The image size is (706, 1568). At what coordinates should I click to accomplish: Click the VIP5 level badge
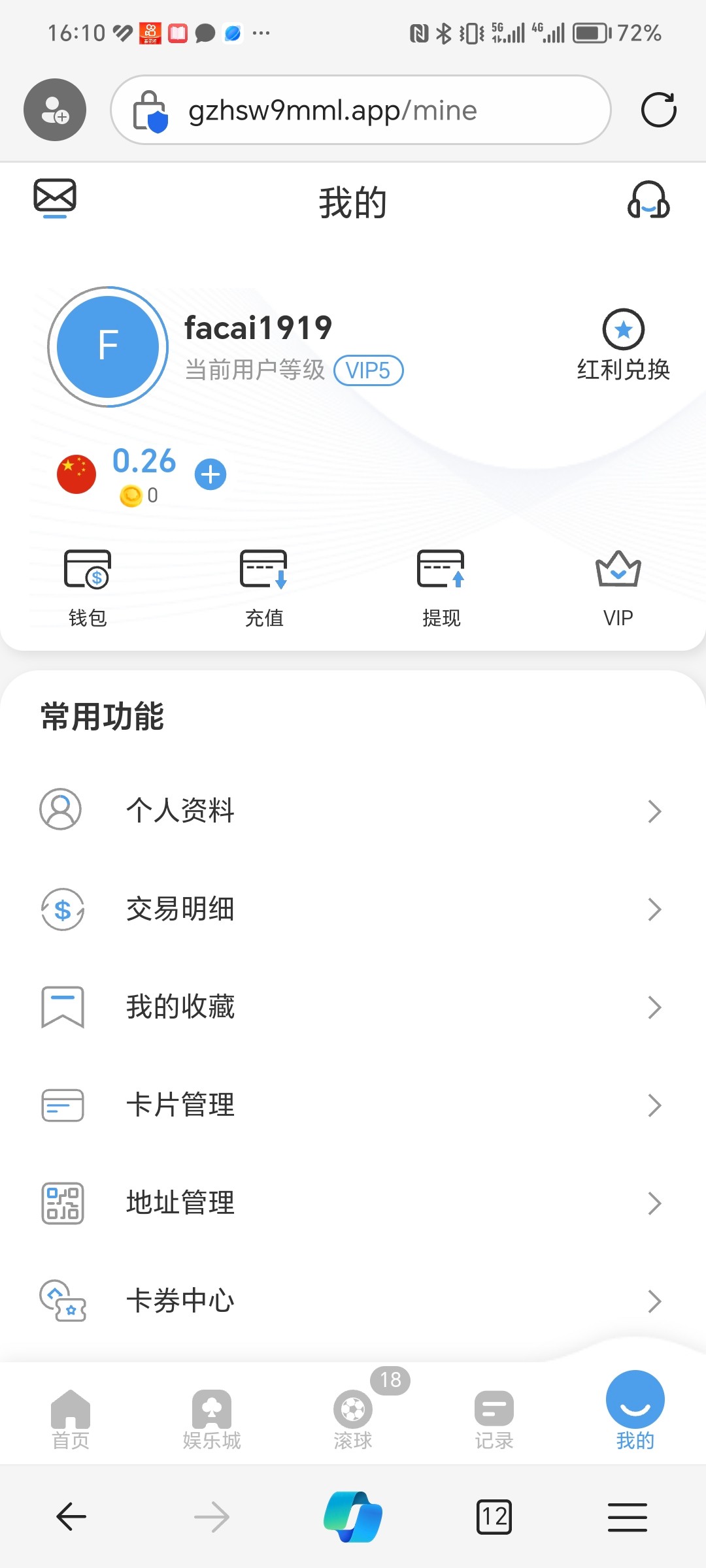click(369, 370)
